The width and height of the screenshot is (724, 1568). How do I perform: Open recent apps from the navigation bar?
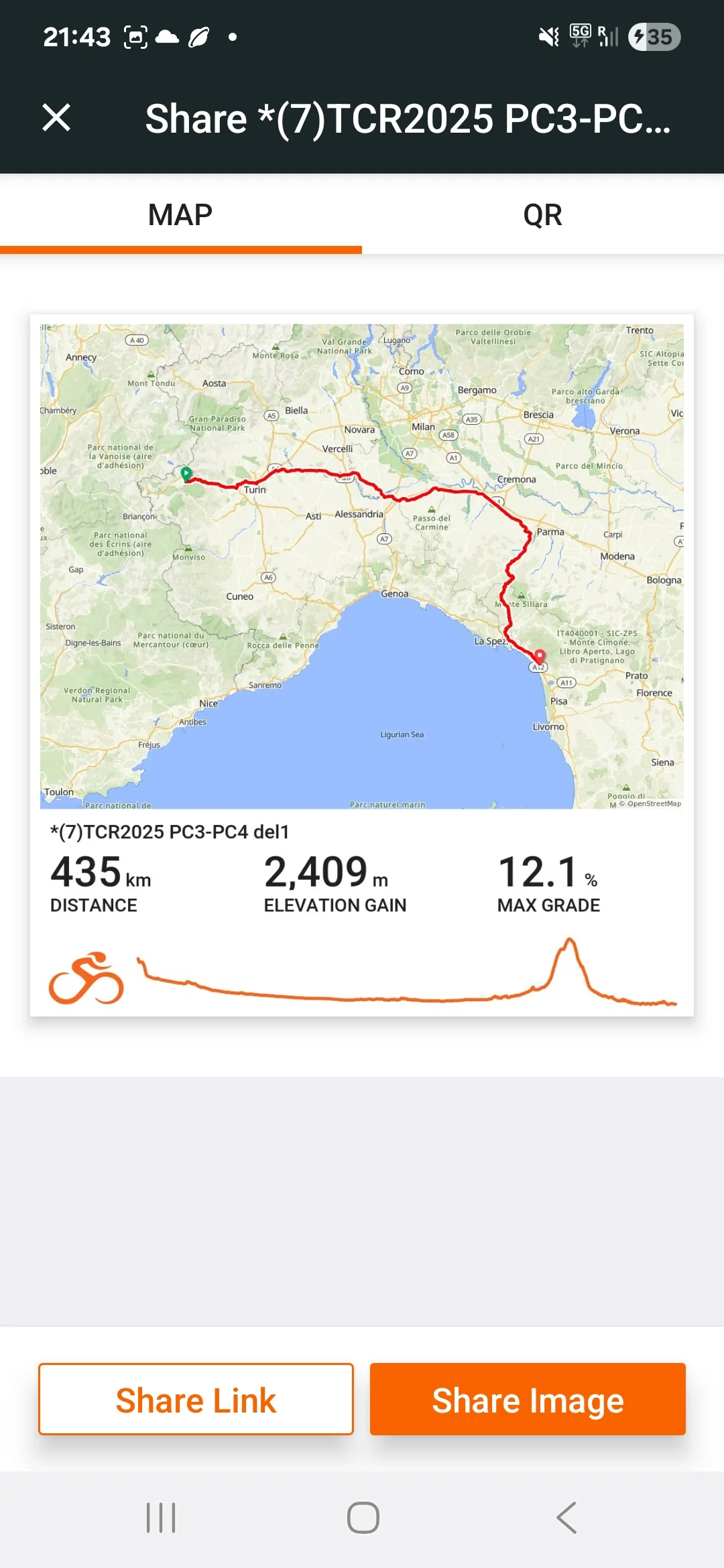pyautogui.click(x=161, y=1518)
